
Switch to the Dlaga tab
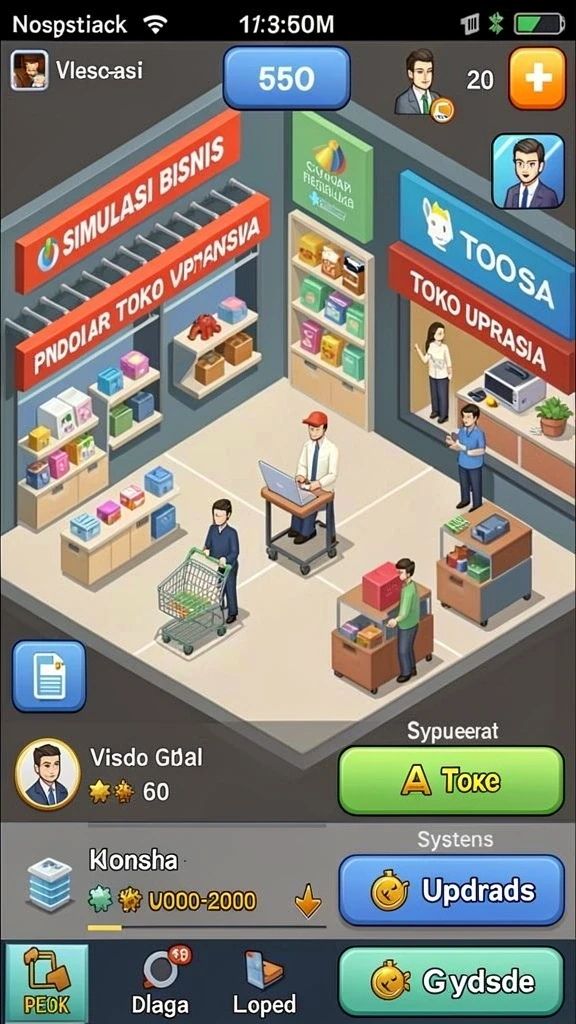coord(160,982)
